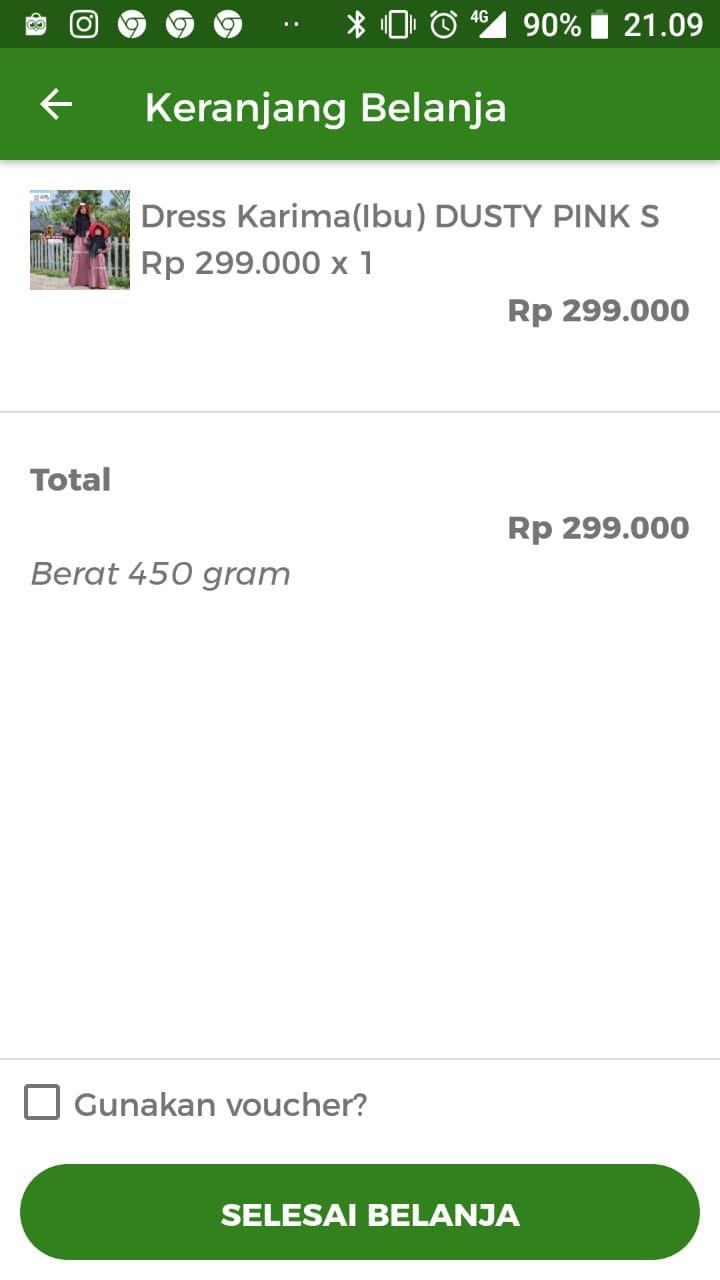The width and height of the screenshot is (720, 1280).
Task: Tap SELESAI BELANJA to checkout
Action: click(360, 1213)
